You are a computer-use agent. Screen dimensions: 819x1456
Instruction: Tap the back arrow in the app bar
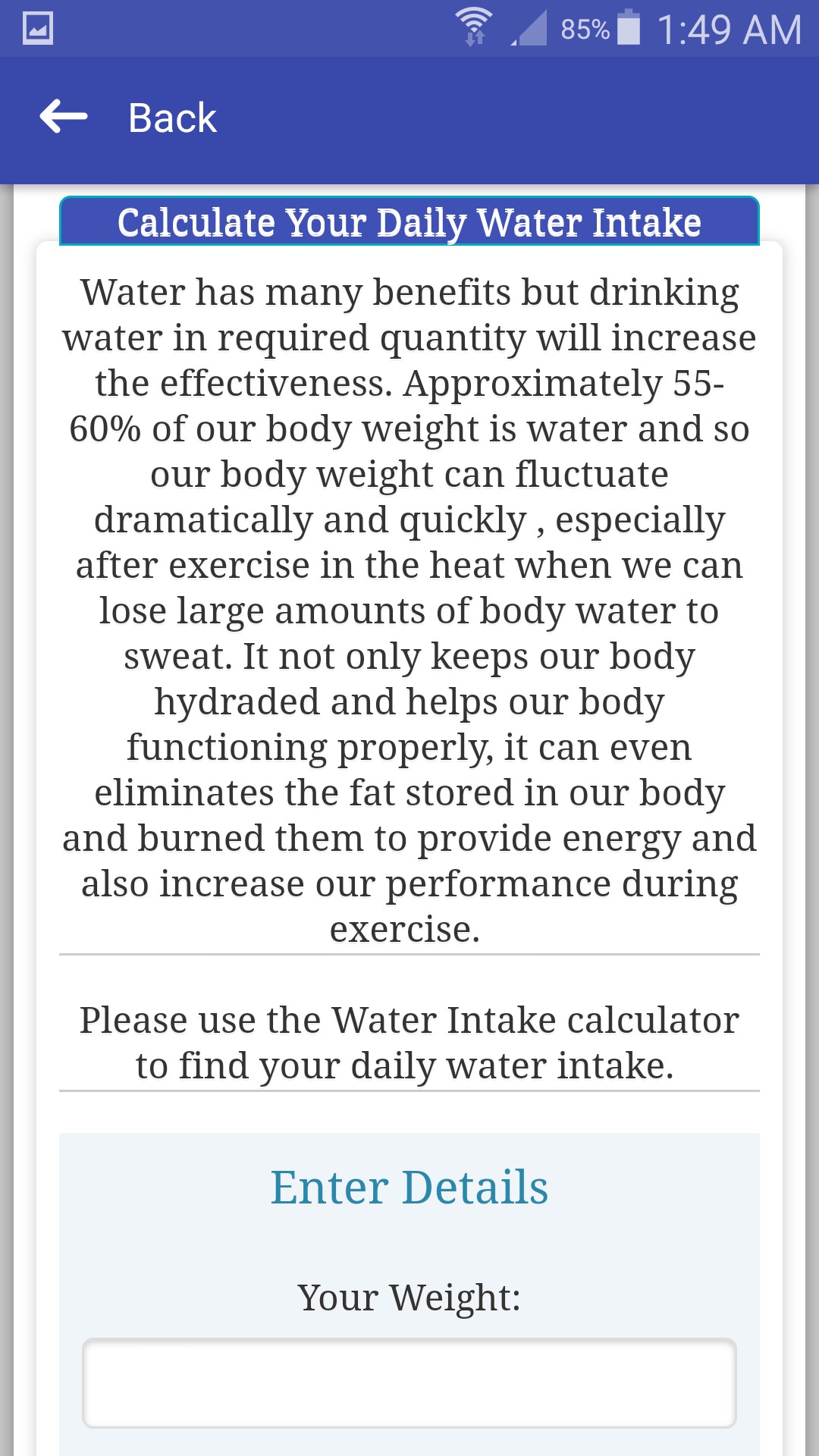click(64, 117)
